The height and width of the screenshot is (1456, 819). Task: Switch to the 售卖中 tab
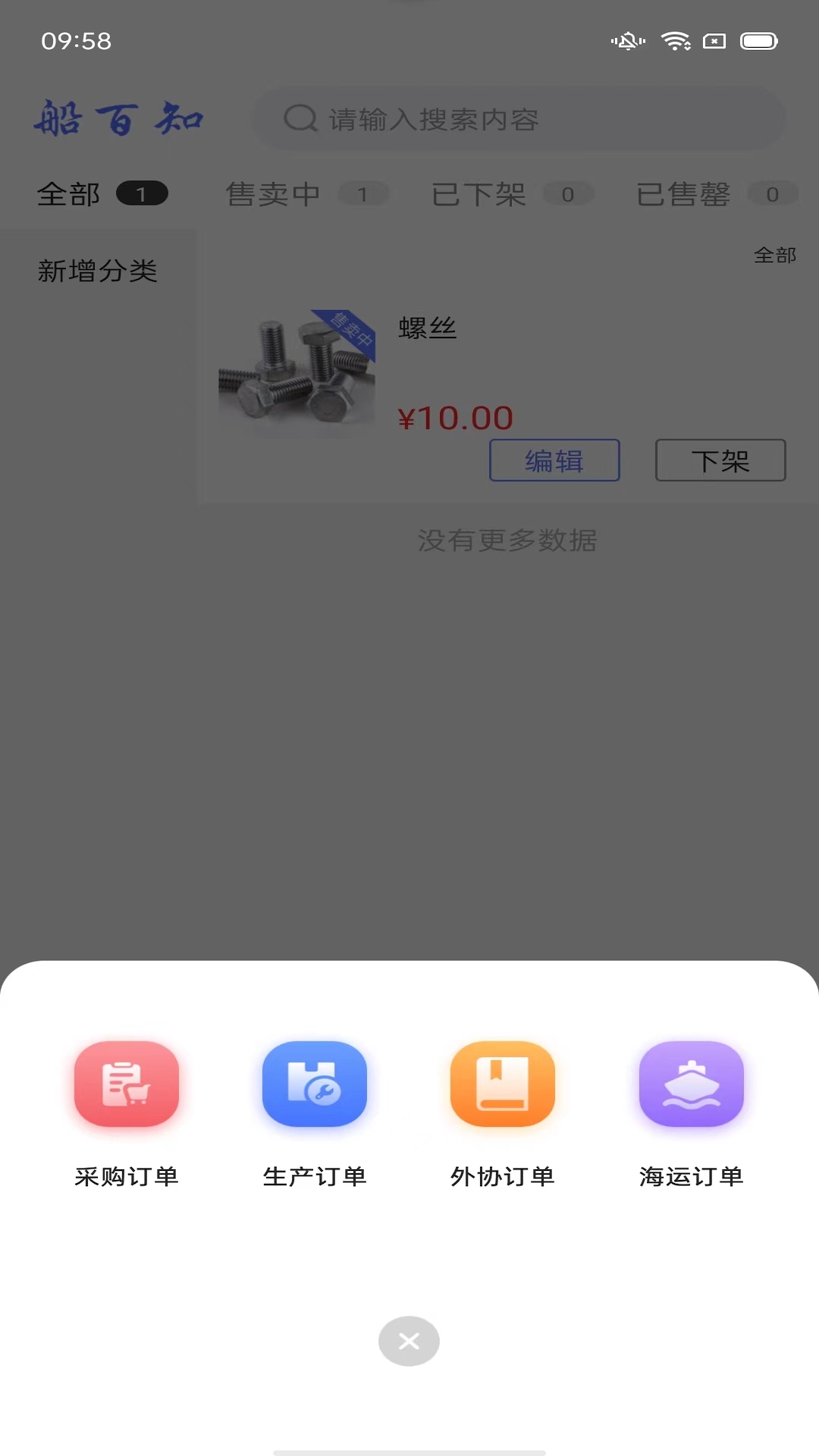pos(271,194)
